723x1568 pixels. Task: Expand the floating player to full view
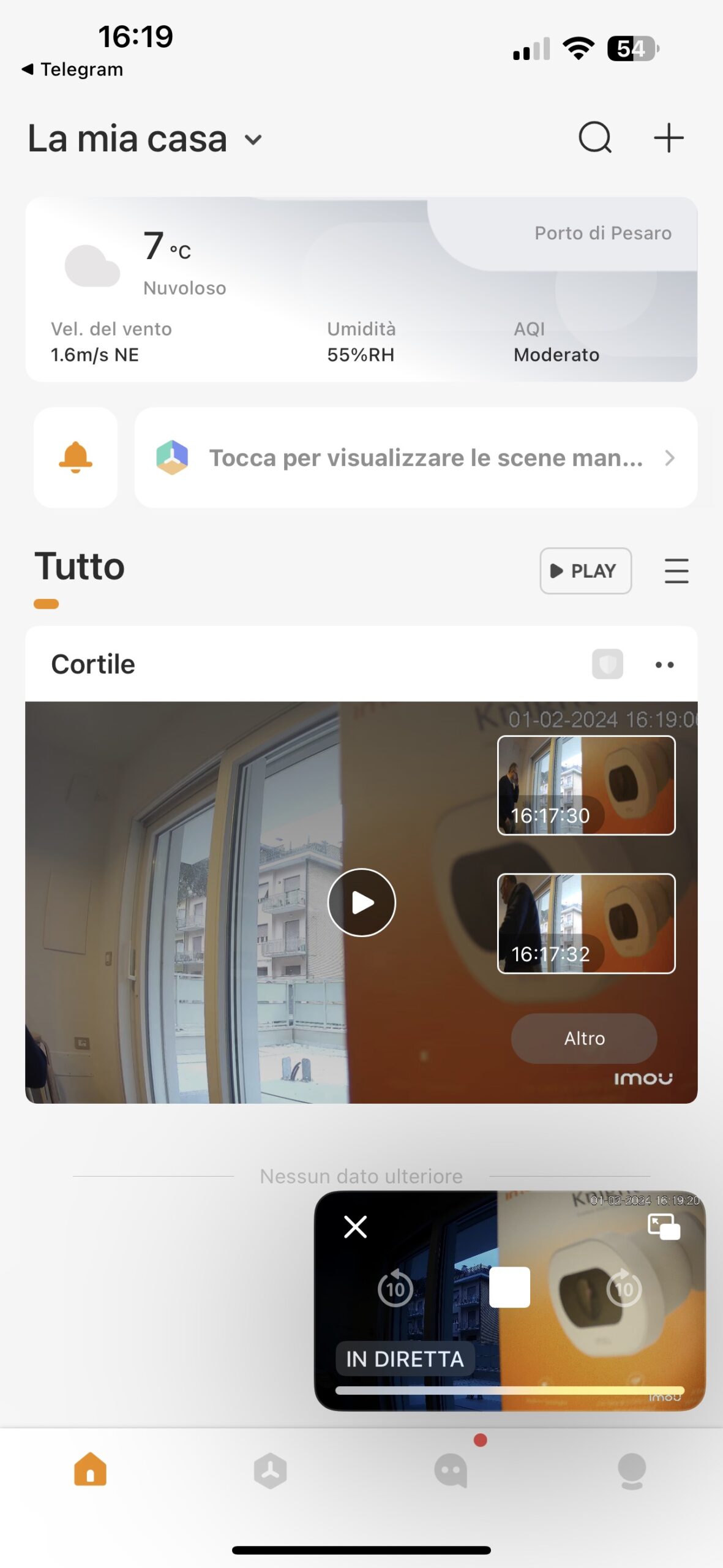click(664, 1227)
